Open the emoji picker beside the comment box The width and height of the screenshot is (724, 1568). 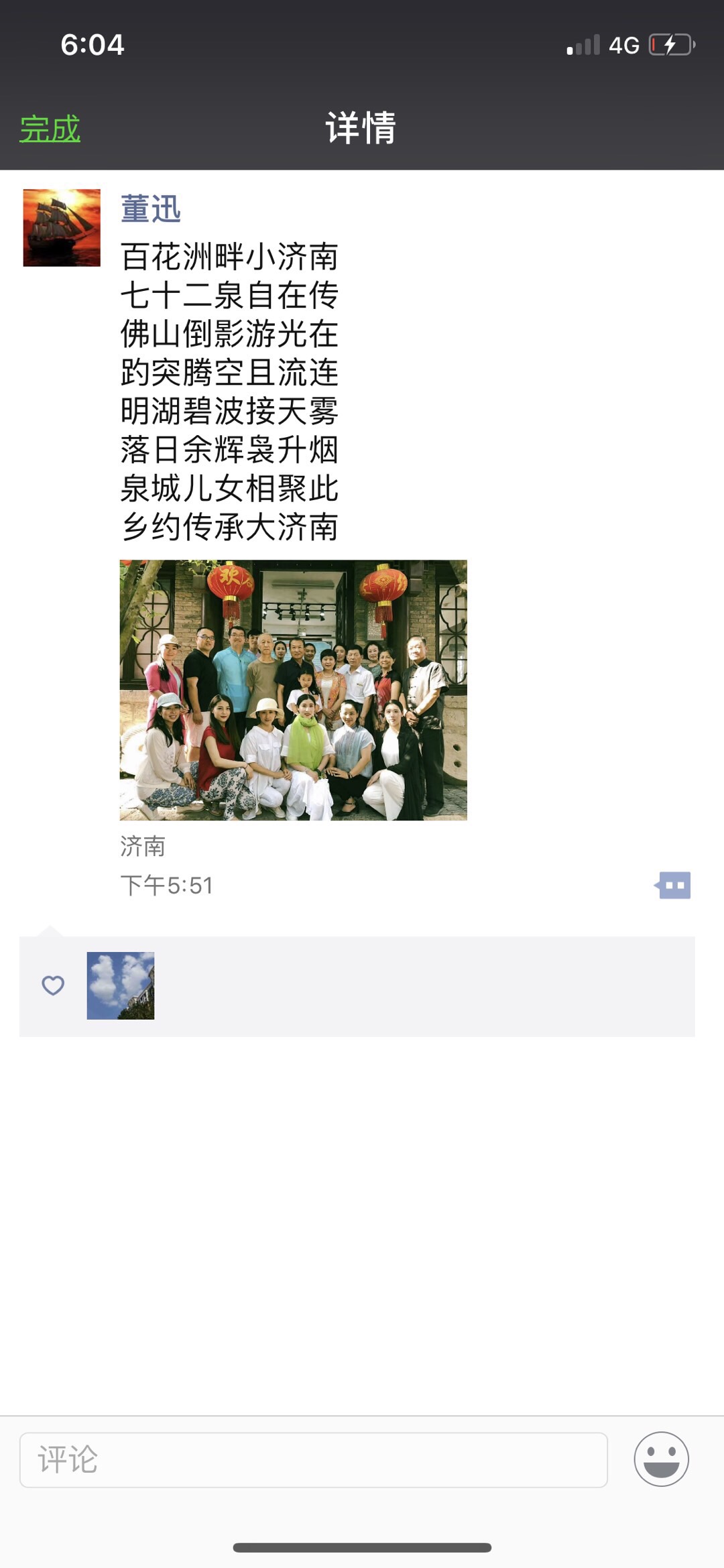click(661, 1459)
